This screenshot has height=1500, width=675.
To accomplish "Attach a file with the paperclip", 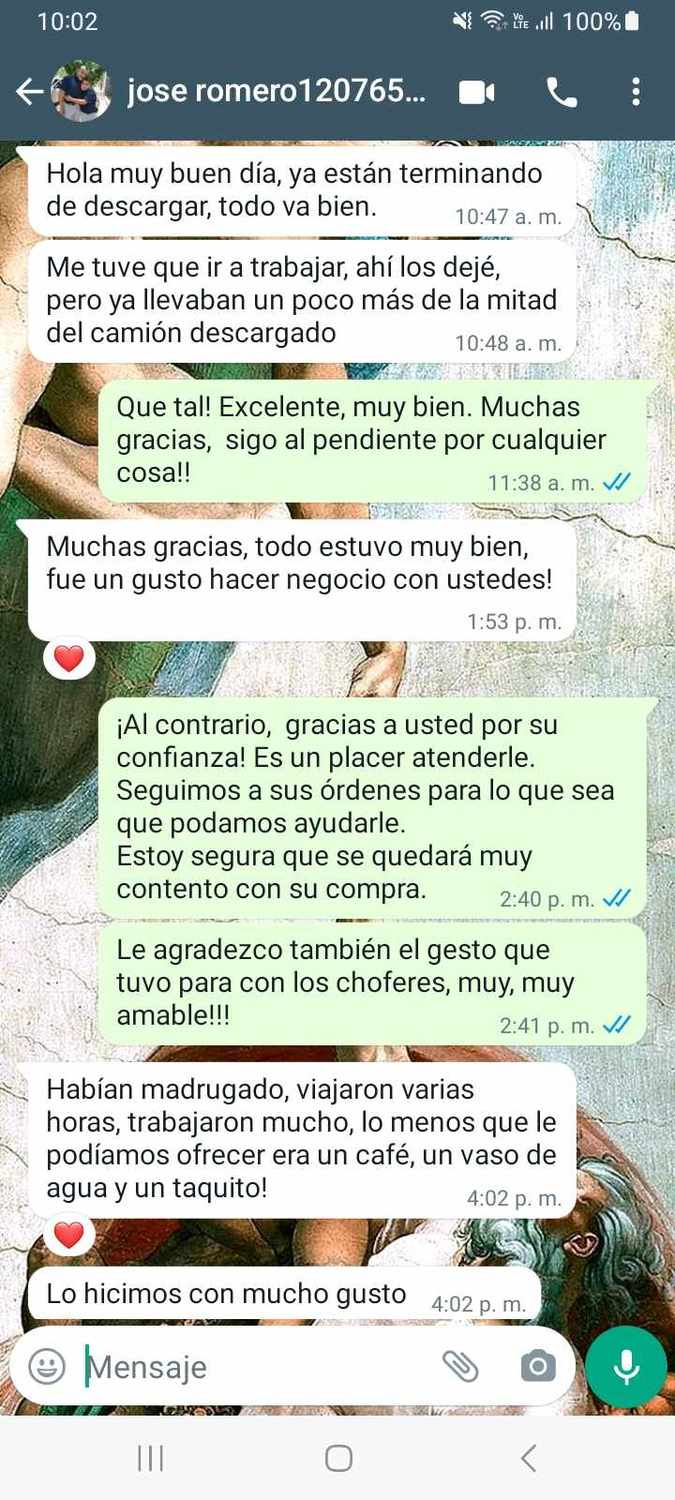I will [x=461, y=1366].
